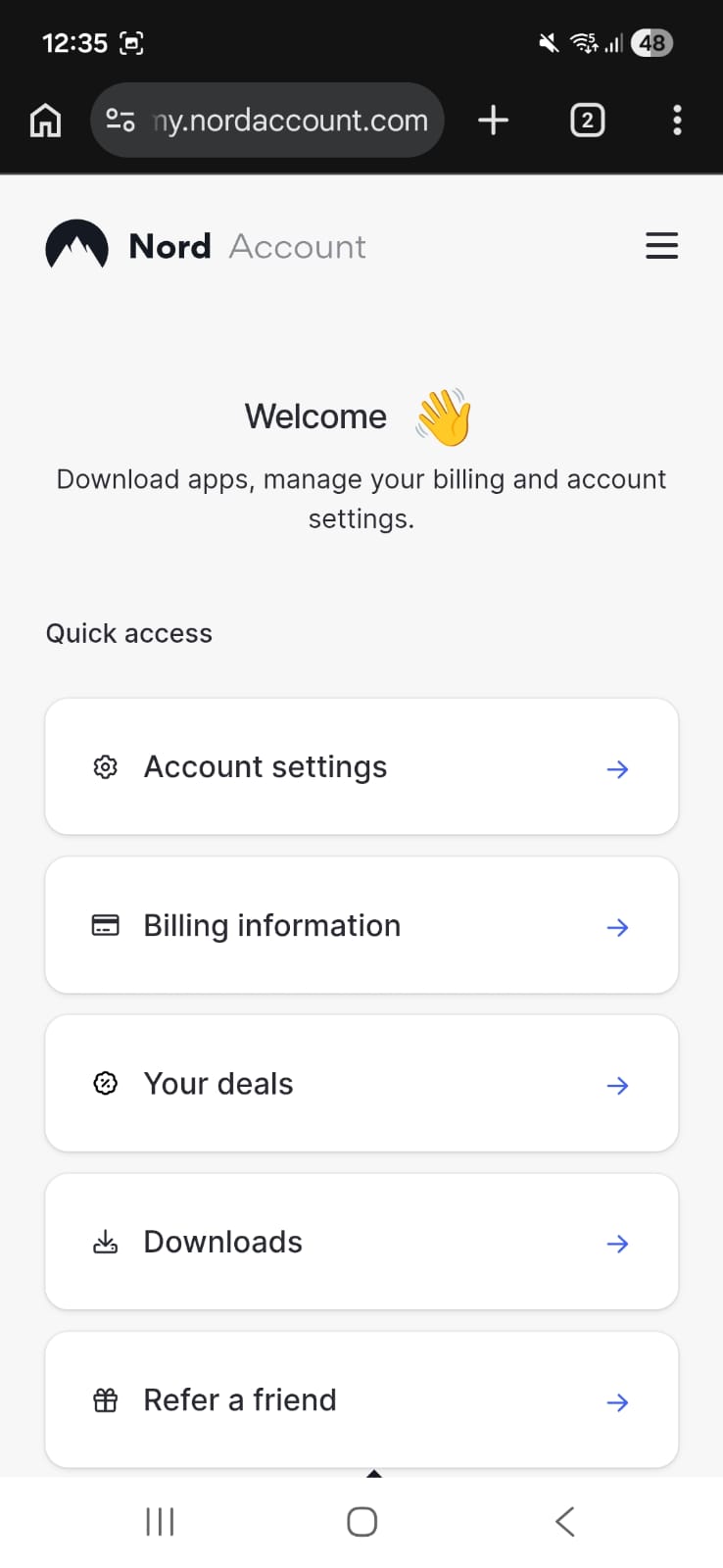Click the Downloads download-tray icon
The image size is (723, 1568).
coord(106,1242)
